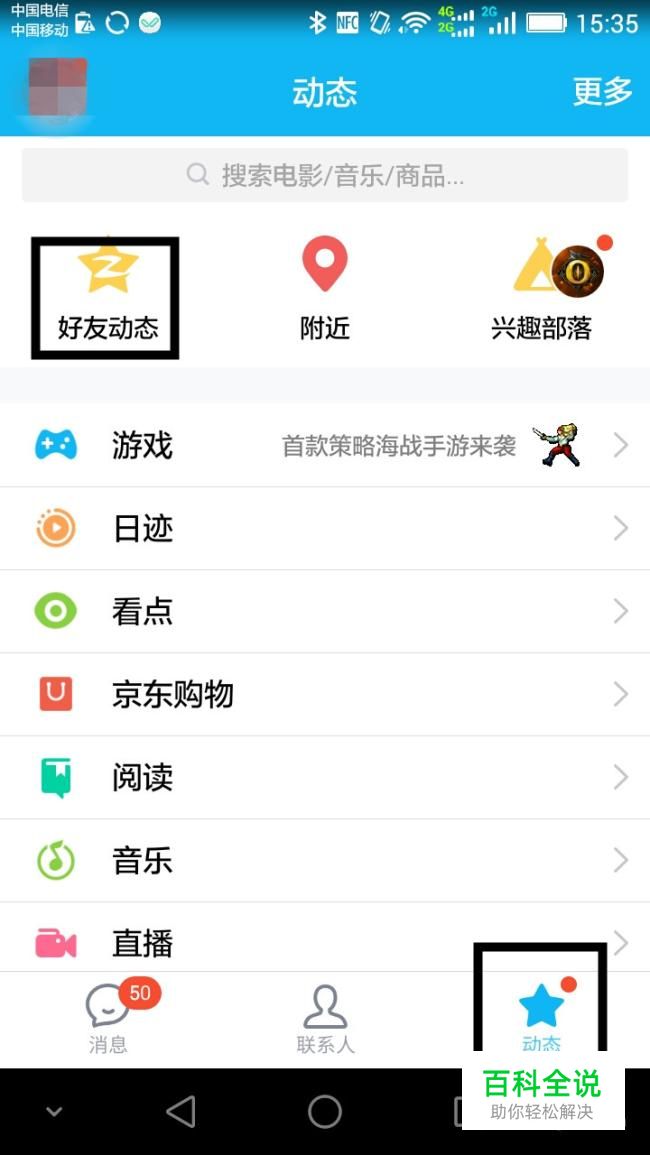Screen dimensions: 650x1155
Task: Open the profile avatar in the top bar
Action: [57, 89]
